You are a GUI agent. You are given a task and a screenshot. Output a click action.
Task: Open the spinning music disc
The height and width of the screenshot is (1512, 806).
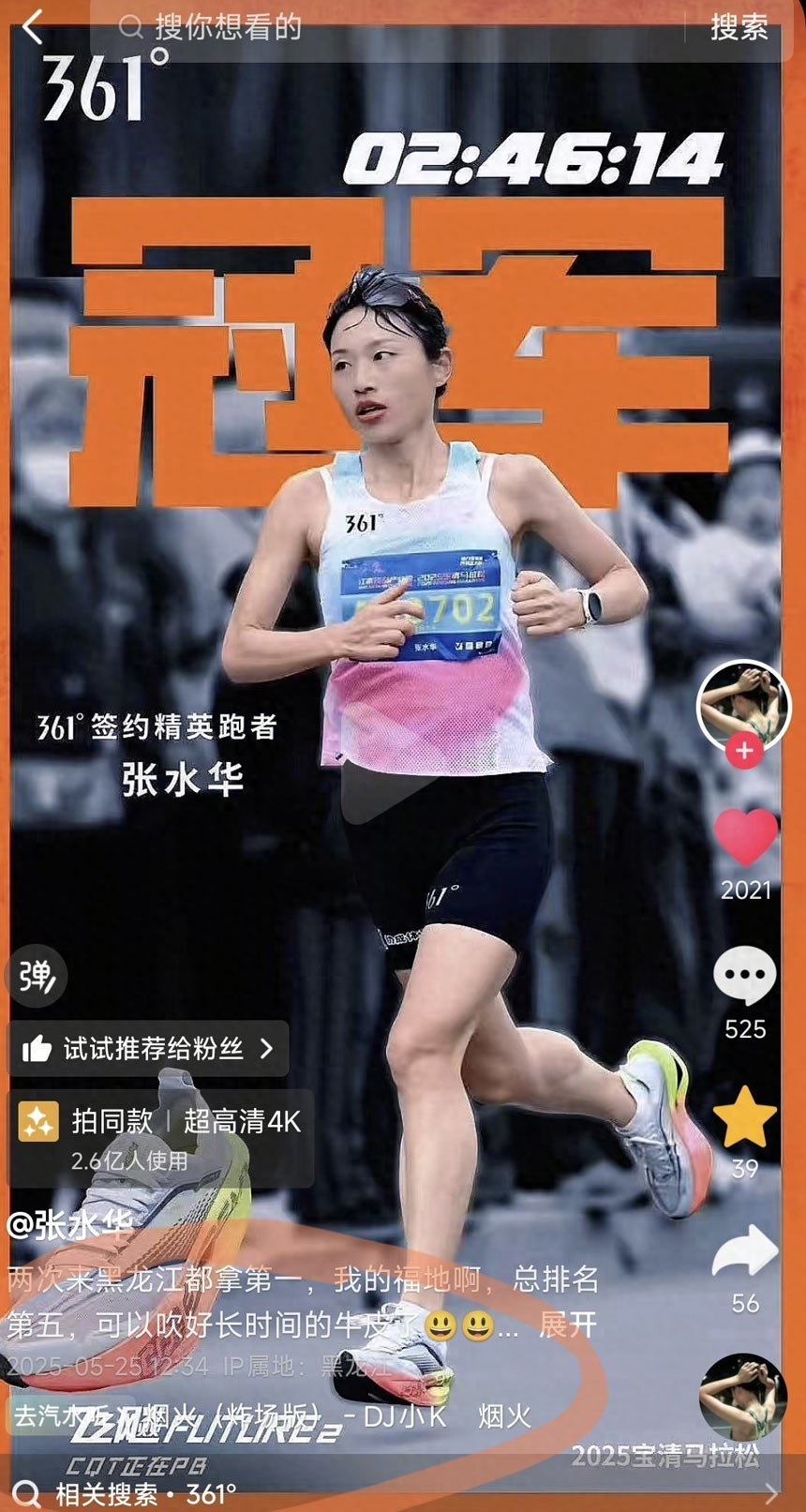[x=742, y=1397]
